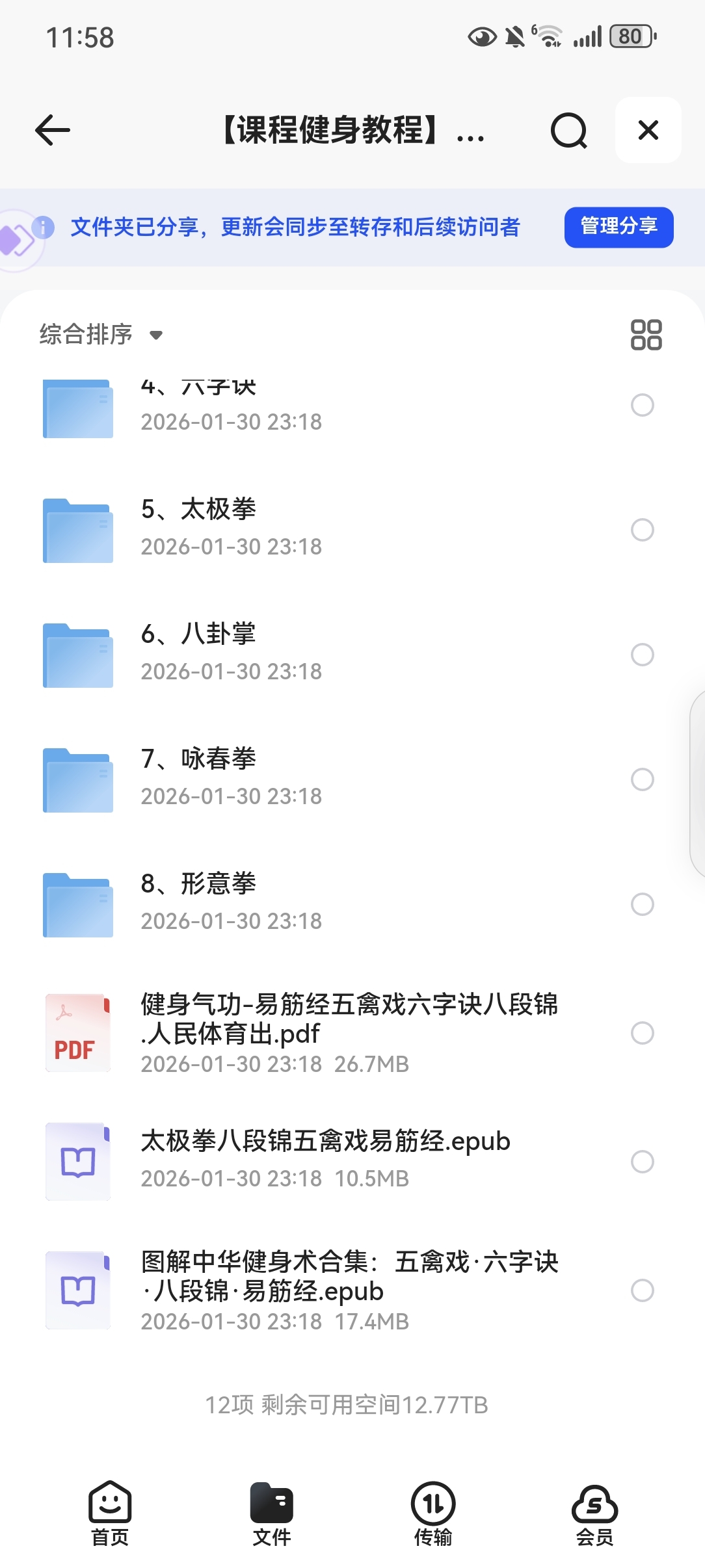The width and height of the screenshot is (705, 1568).
Task: Select the 健身气功 PDF checkbox
Action: (642, 1033)
